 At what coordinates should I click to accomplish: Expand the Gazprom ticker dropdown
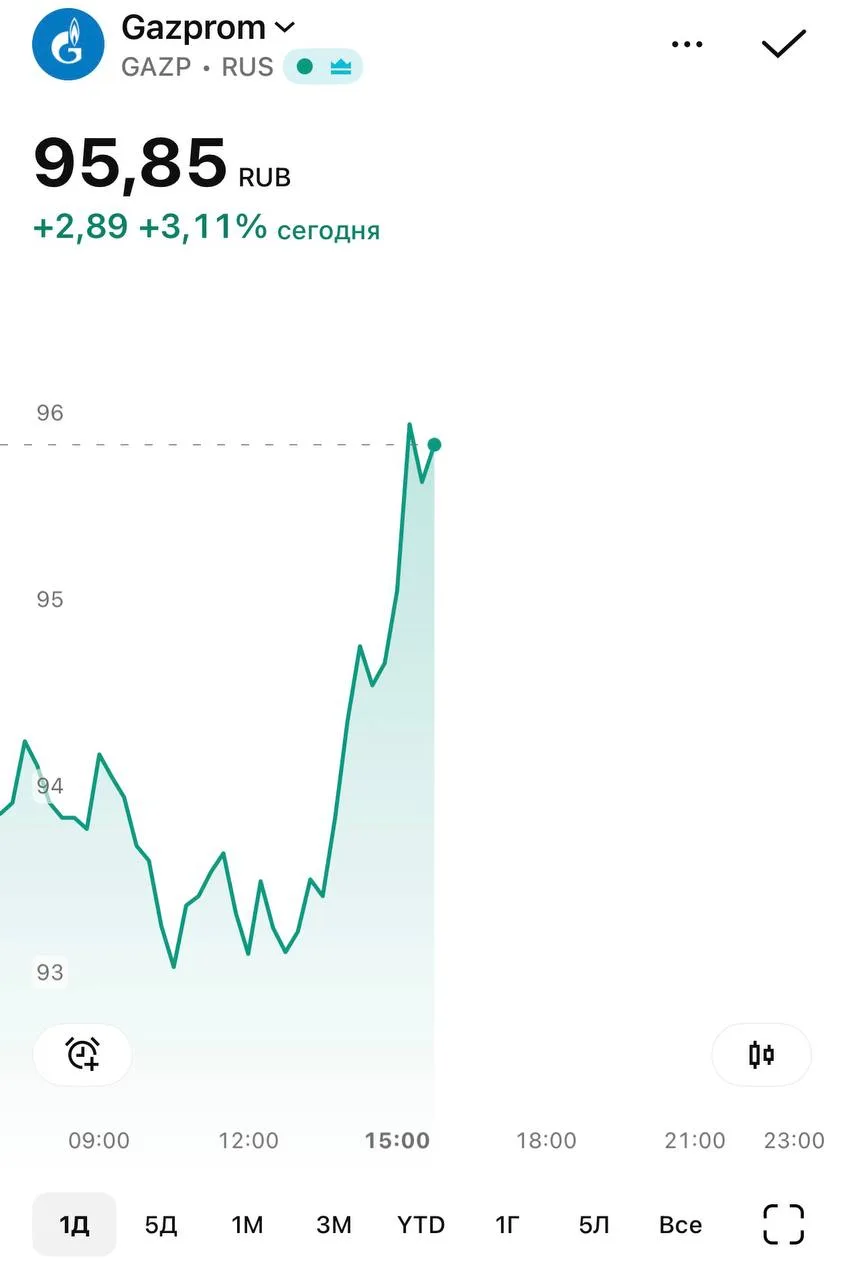[285, 28]
